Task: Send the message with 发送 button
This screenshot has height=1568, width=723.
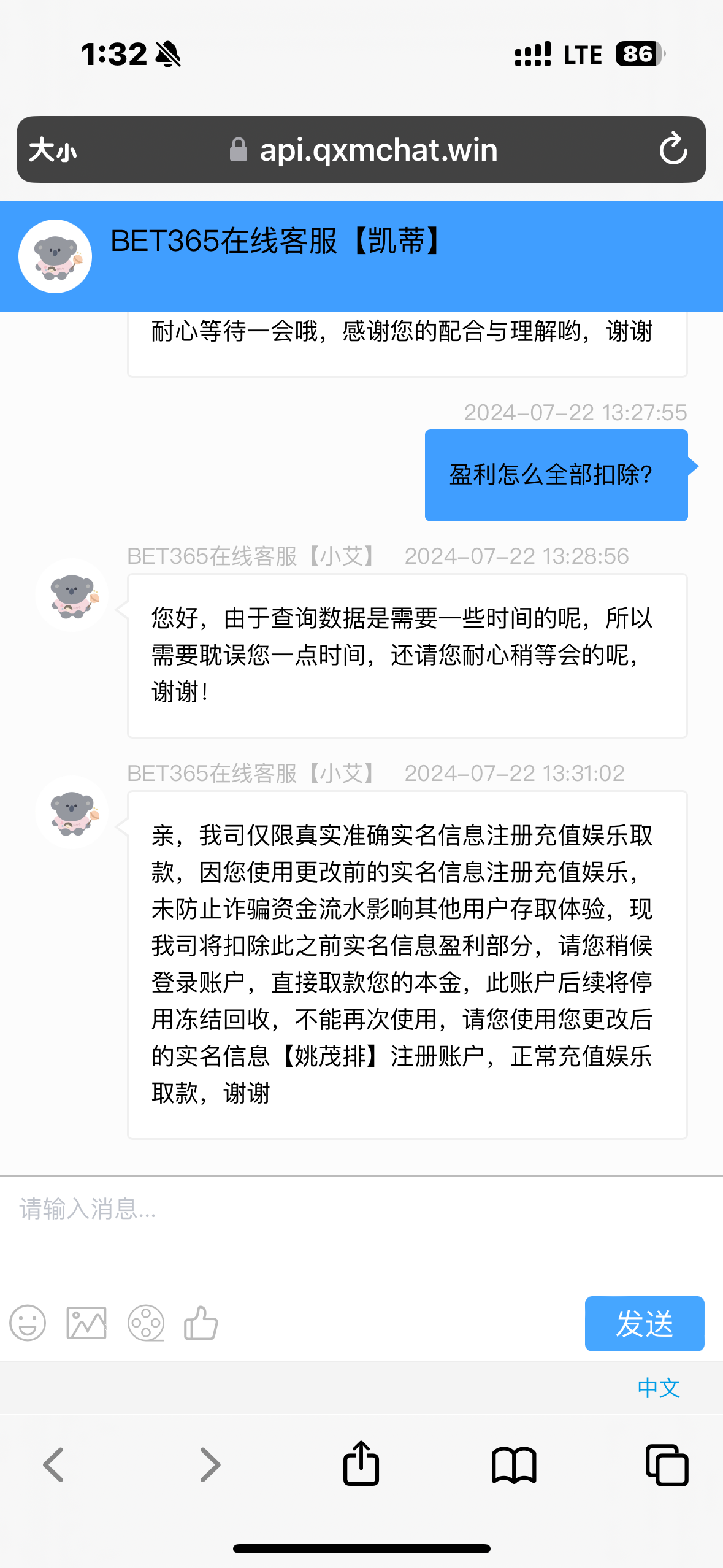Action: tap(644, 1323)
